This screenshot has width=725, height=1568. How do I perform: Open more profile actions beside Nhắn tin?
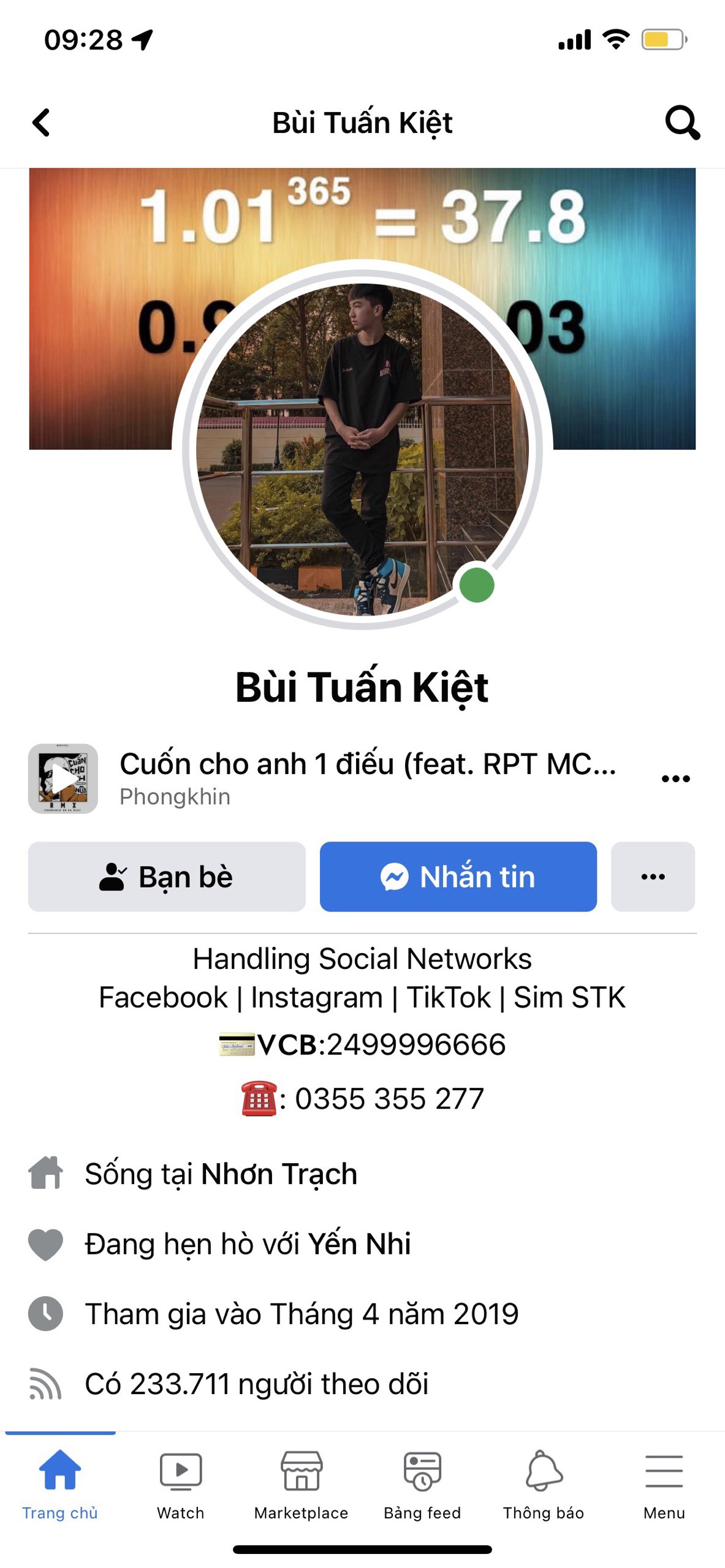[x=653, y=876]
